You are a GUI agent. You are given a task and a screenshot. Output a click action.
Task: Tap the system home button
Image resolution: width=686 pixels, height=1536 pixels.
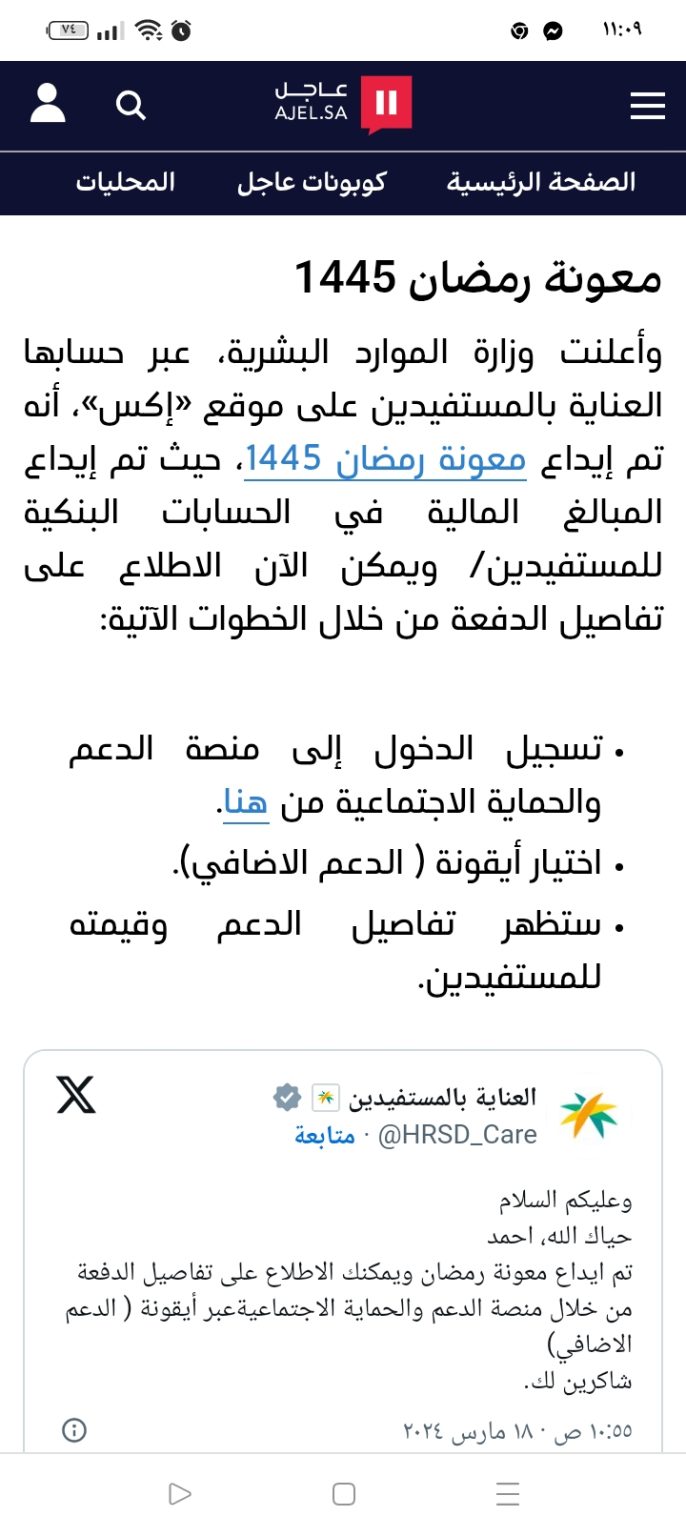pos(343,1494)
